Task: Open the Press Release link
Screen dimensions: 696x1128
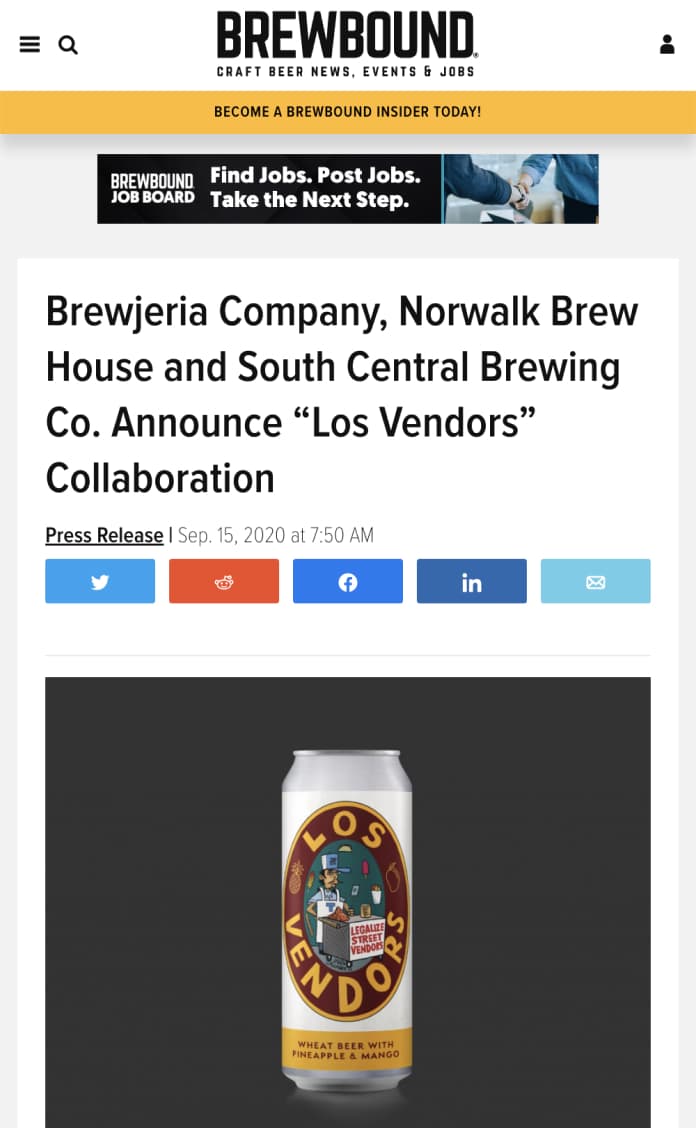Action: [104, 535]
